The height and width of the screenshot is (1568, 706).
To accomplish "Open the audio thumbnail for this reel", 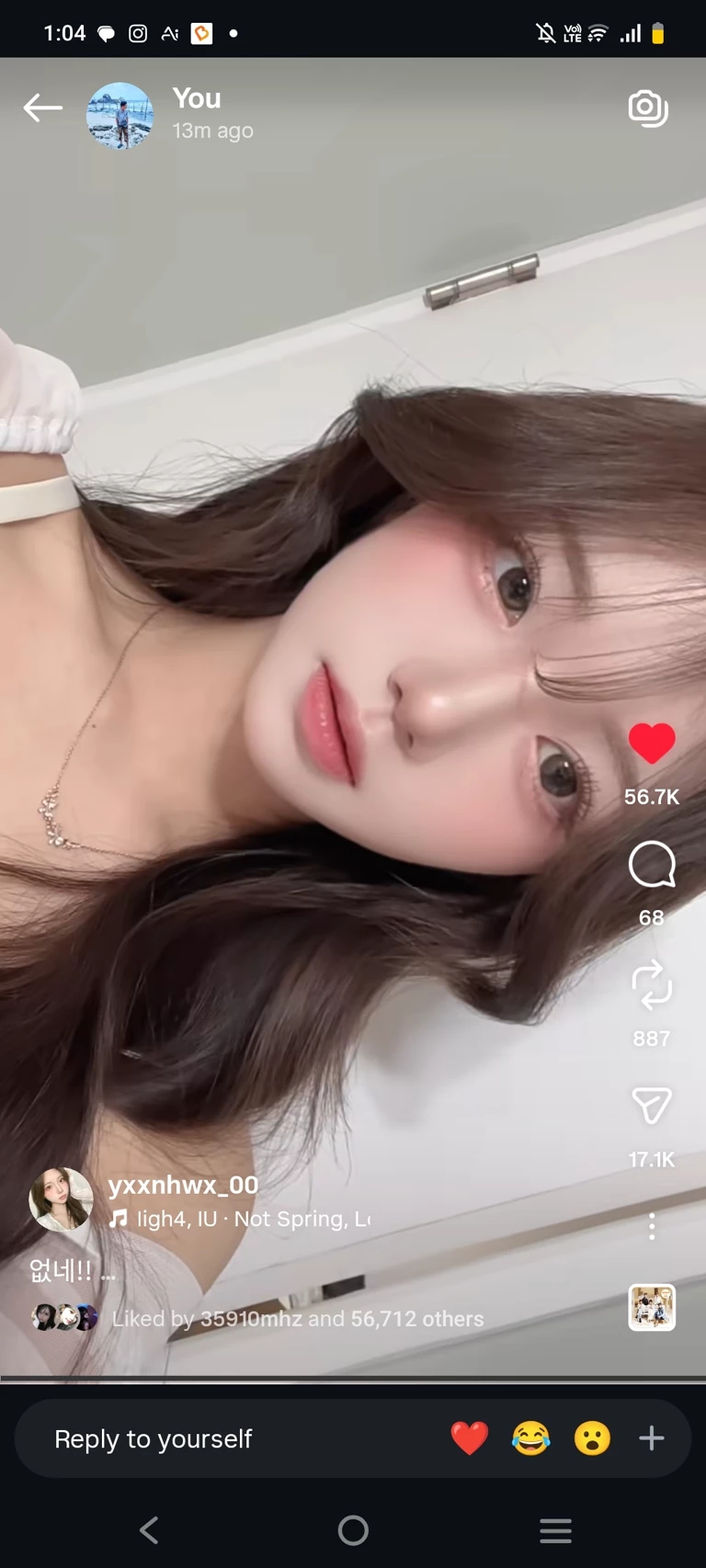I will point(652,1307).
